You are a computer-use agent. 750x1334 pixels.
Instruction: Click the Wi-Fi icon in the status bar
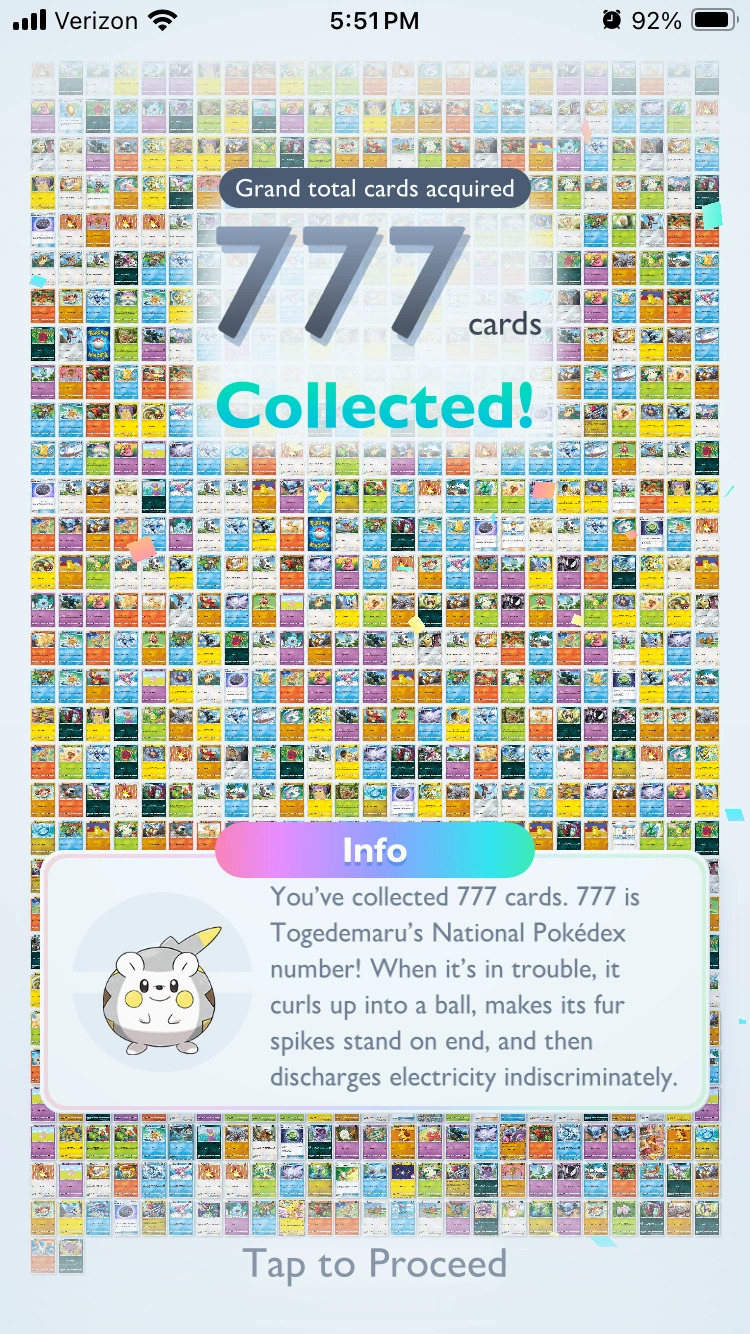tap(160, 18)
